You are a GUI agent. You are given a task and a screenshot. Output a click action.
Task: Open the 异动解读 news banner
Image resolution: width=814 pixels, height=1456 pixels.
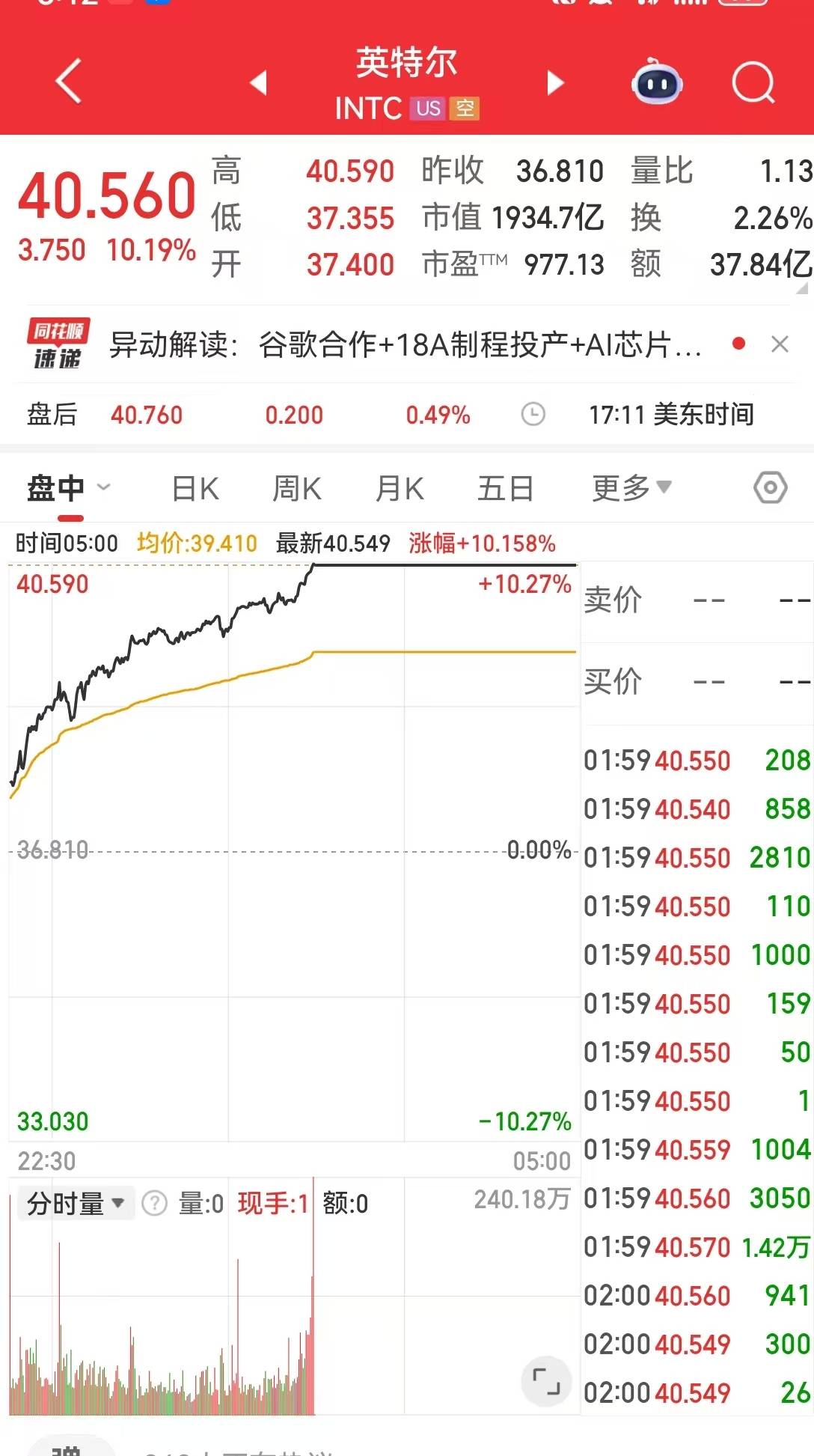[x=404, y=345]
